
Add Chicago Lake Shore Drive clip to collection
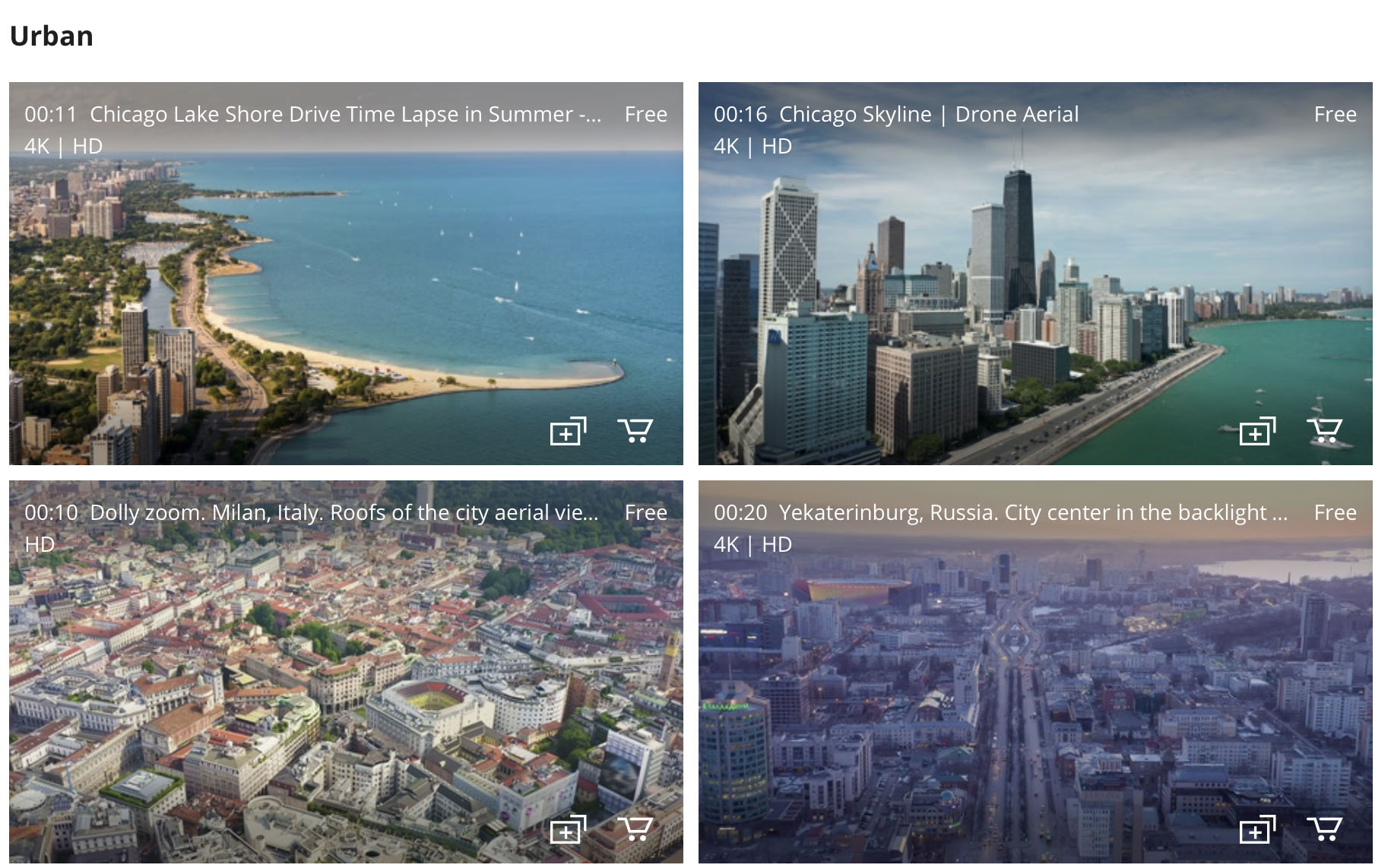pyautogui.click(x=568, y=432)
